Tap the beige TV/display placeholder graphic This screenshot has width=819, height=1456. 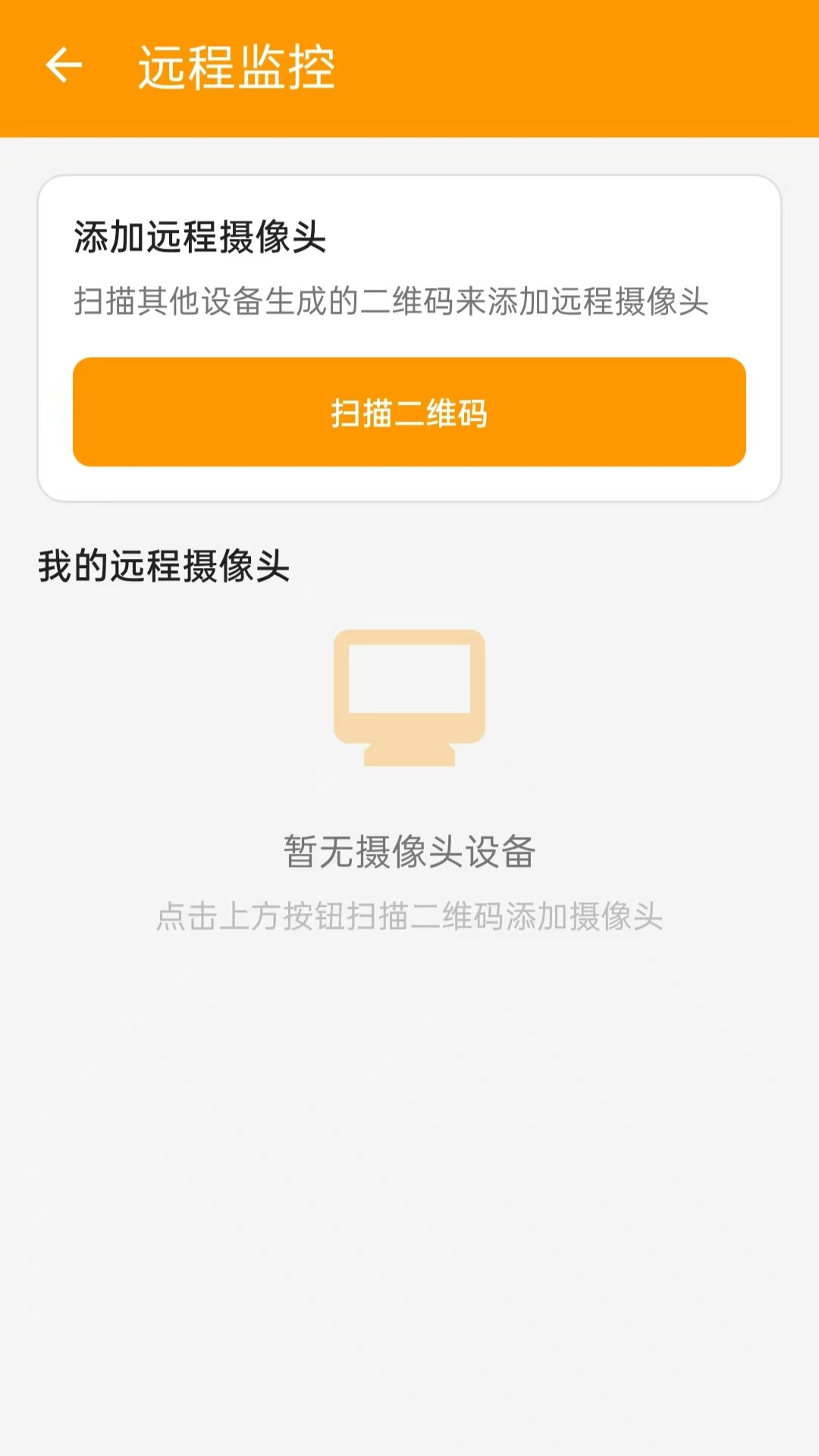[x=409, y=698]
